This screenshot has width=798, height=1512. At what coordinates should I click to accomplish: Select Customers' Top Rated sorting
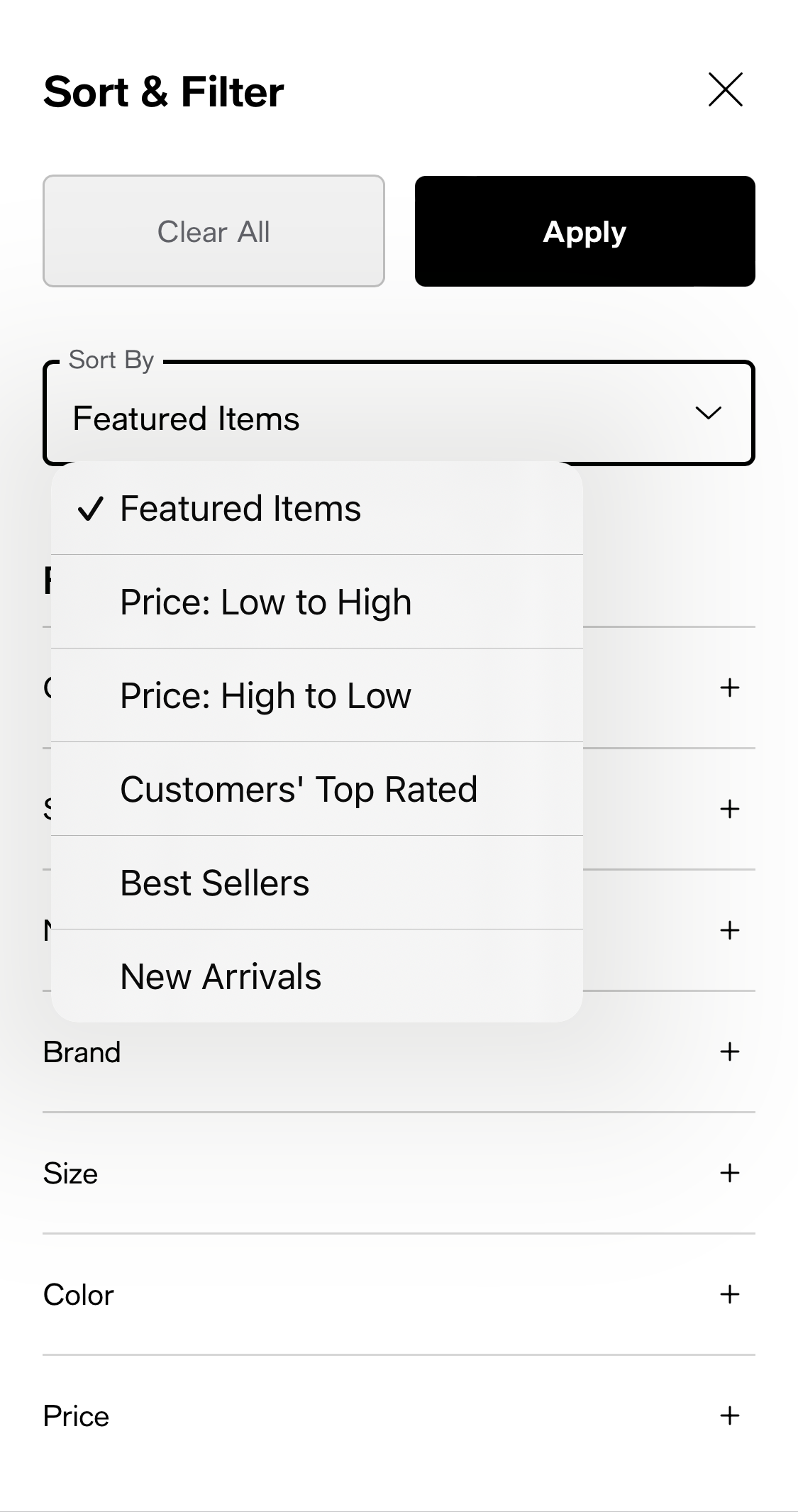tap(299, 789)
